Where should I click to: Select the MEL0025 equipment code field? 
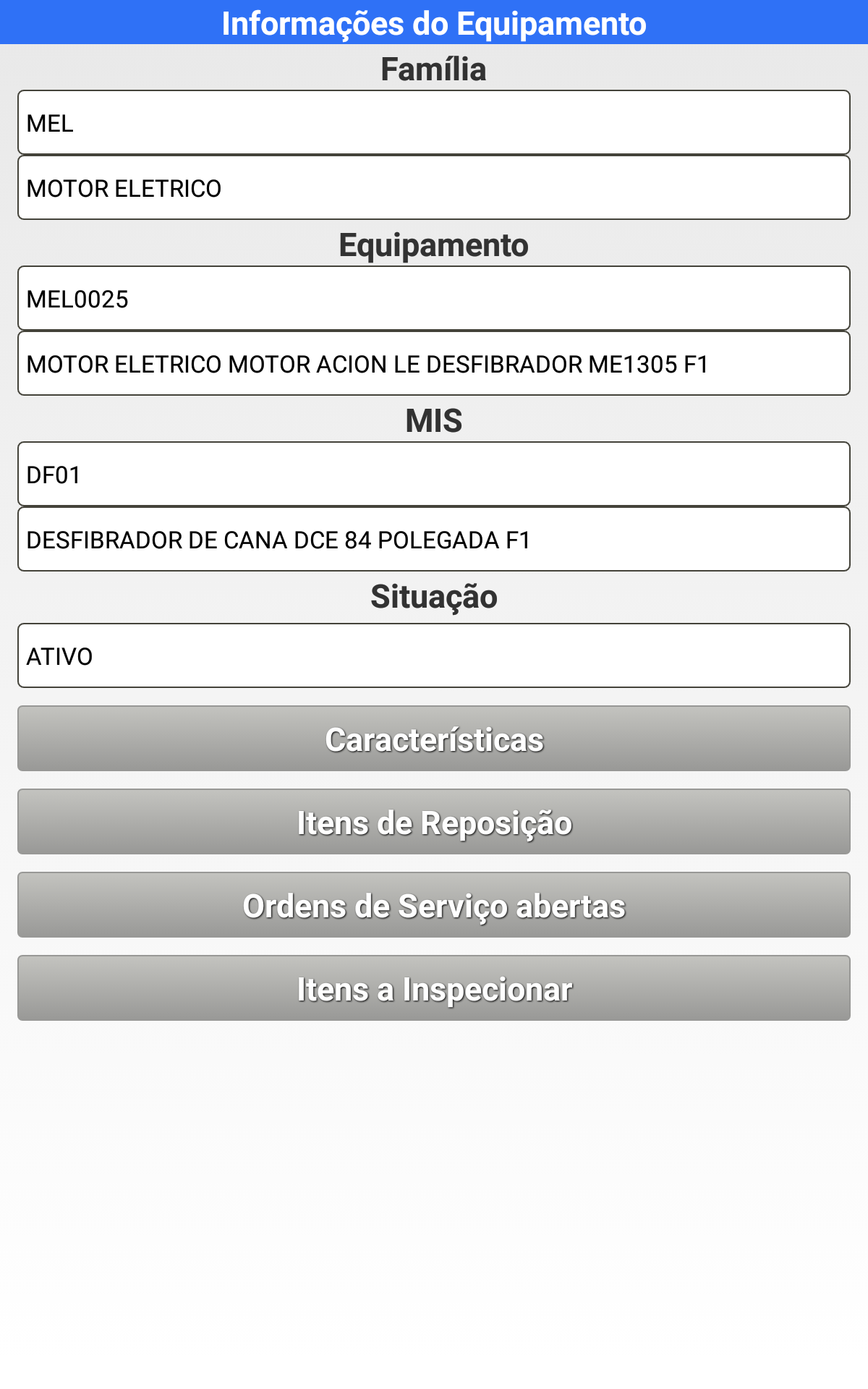[434, 298]
